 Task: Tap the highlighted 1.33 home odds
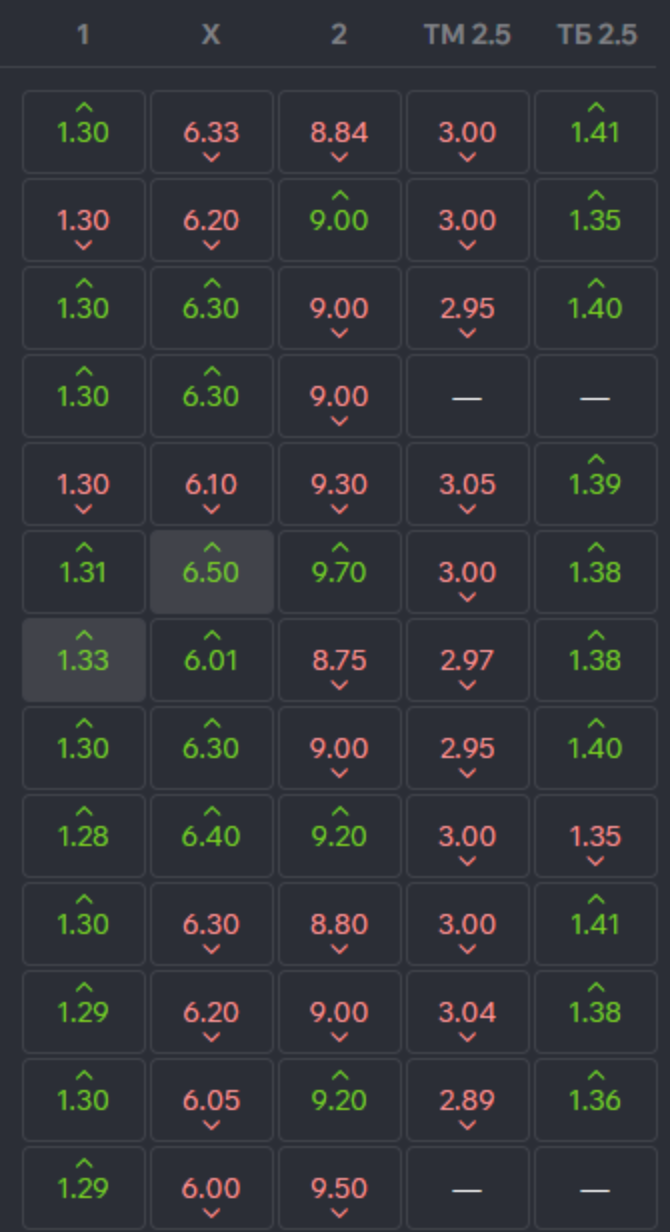click(83, 660)
